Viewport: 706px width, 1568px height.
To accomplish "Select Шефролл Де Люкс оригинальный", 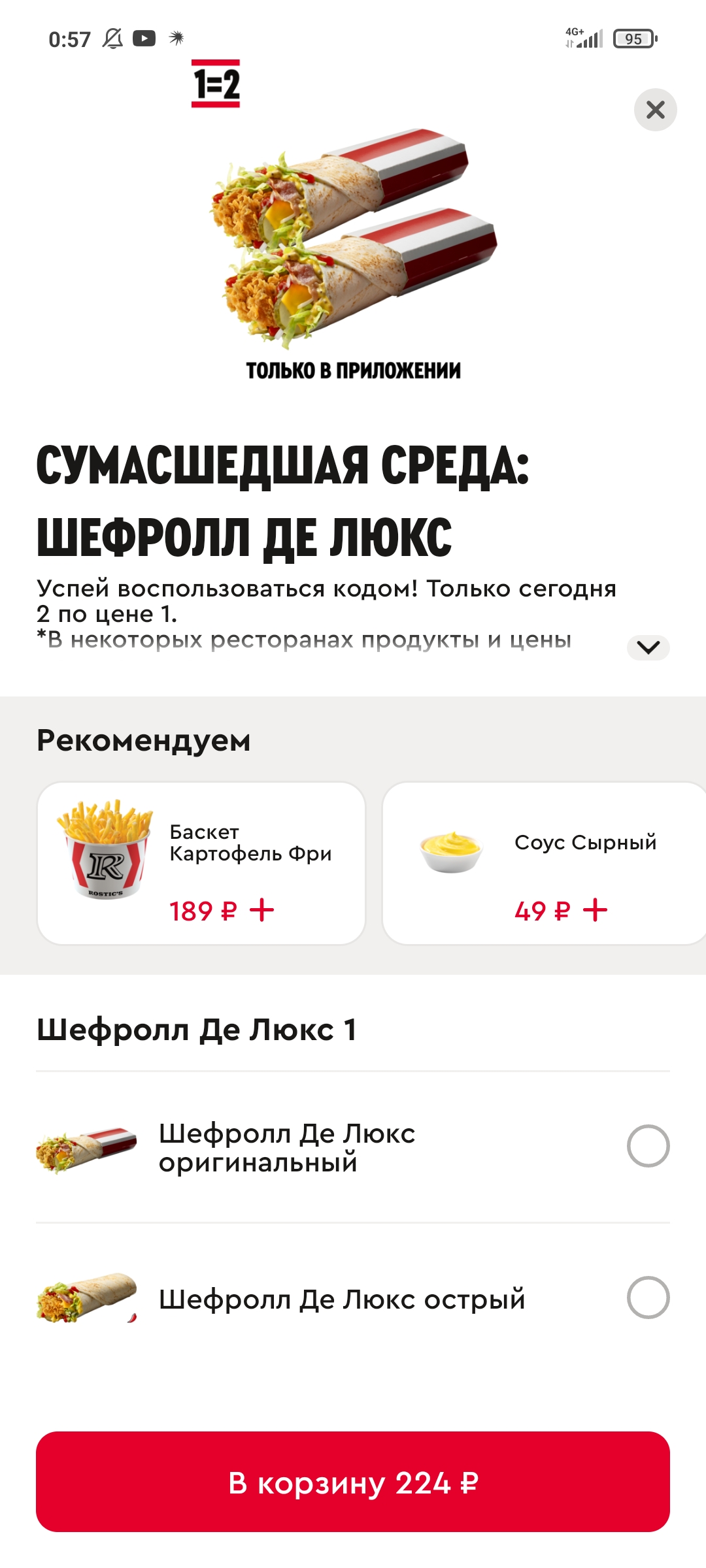I will [x=647, y=1146].
